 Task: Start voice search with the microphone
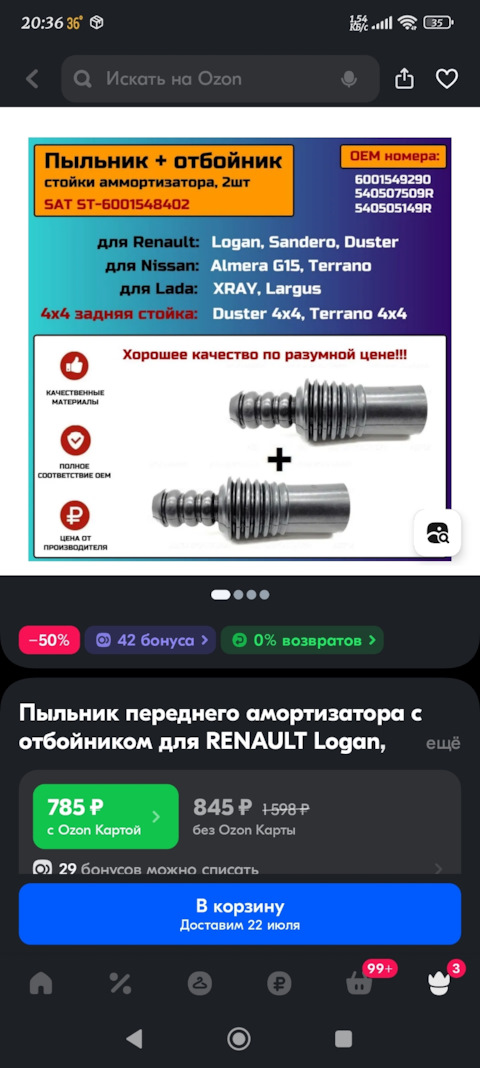pyautogui.click(x=349, y=79)
